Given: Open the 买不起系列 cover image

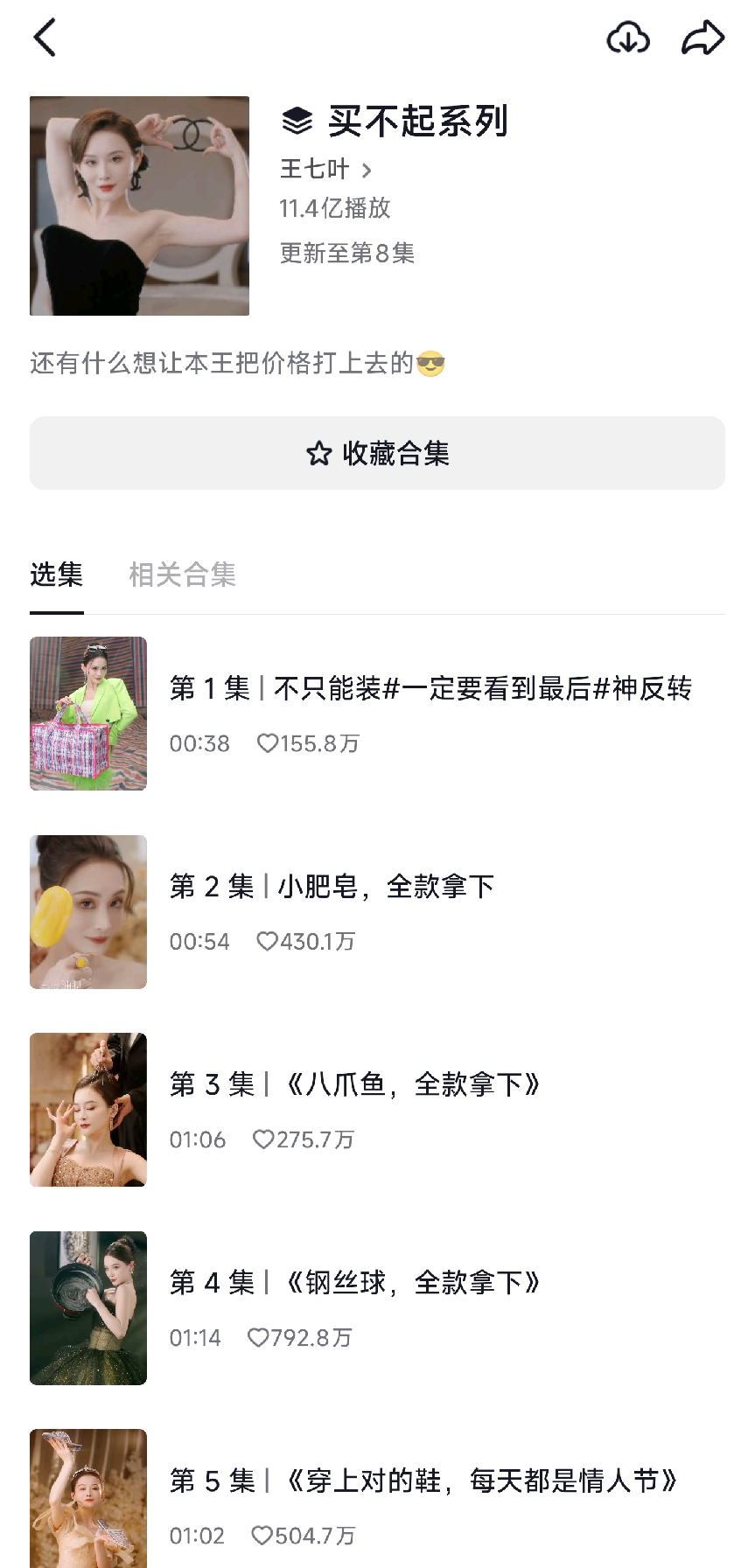Looking at the screenshot, I should pos(139,206).
